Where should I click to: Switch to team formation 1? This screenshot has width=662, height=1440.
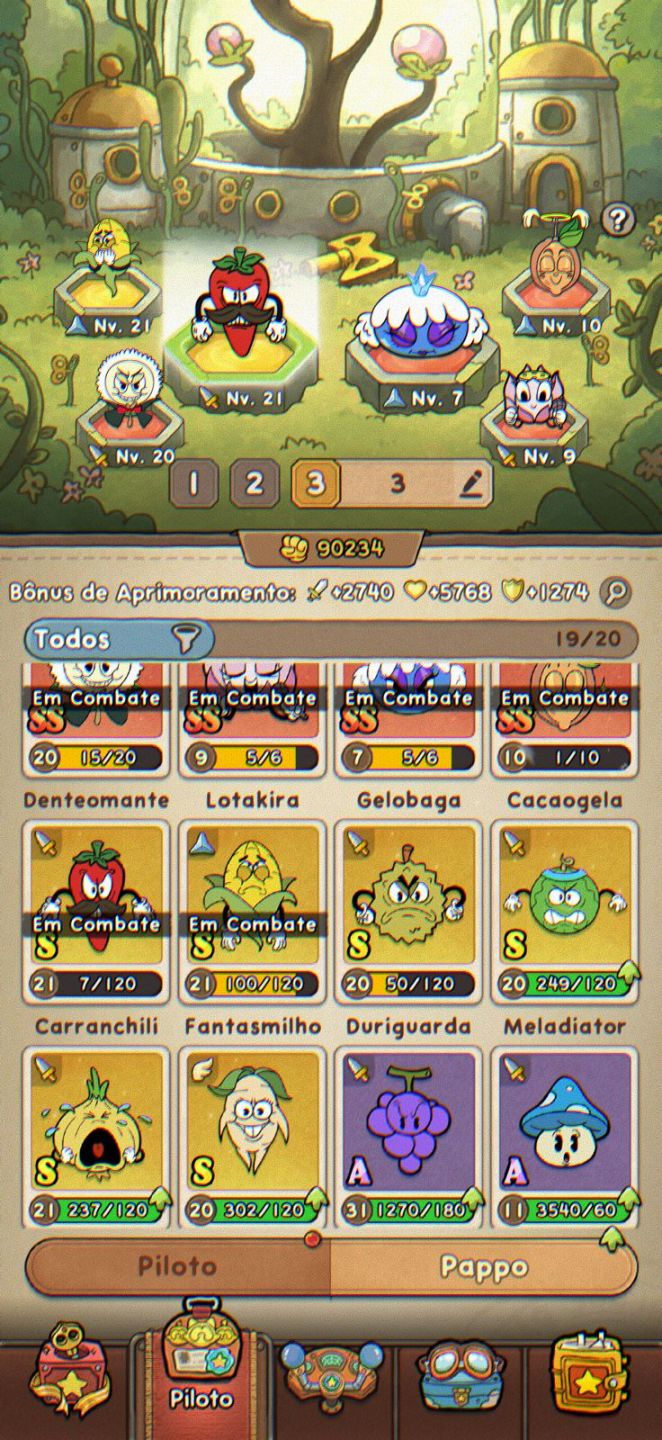[x=194, y=485]
